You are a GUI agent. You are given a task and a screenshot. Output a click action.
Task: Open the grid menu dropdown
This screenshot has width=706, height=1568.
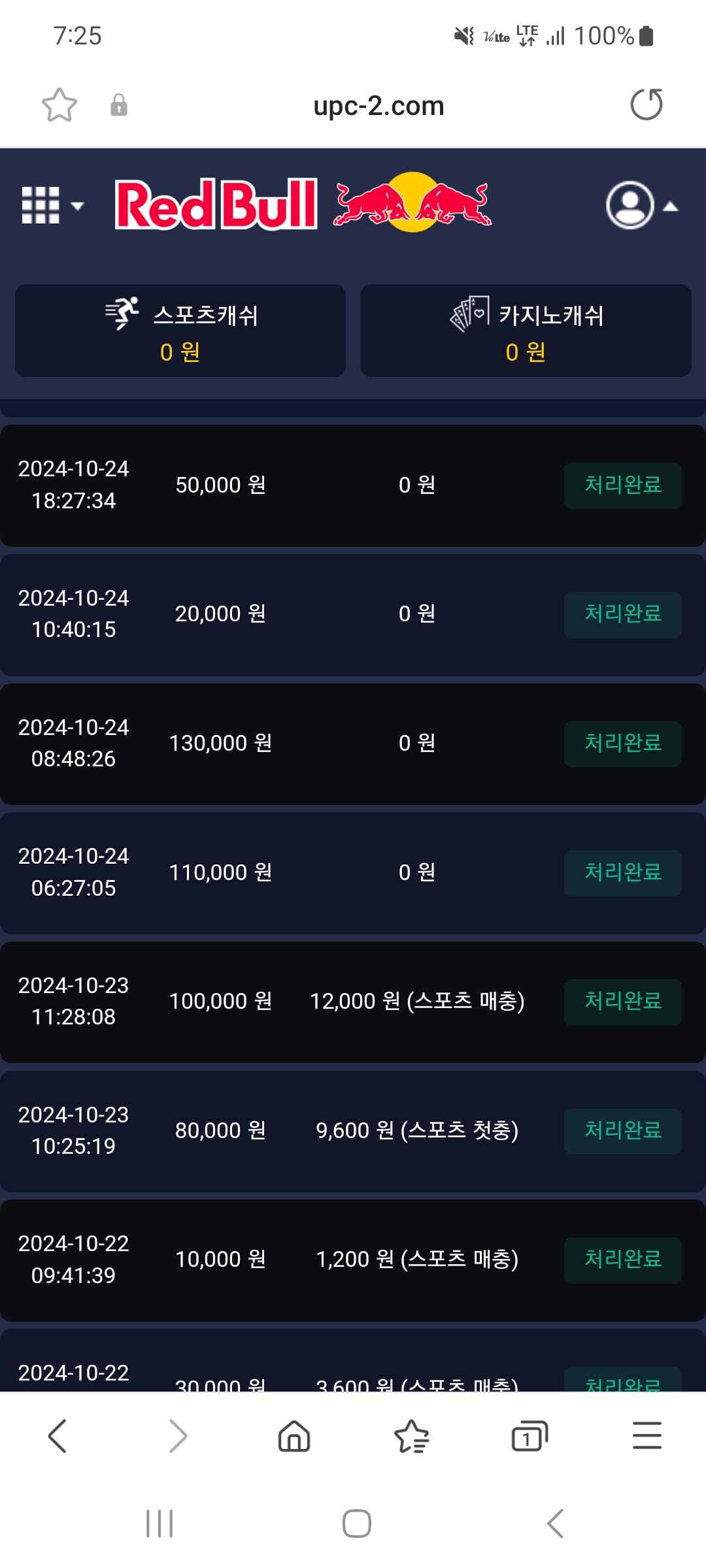(52, 206)
